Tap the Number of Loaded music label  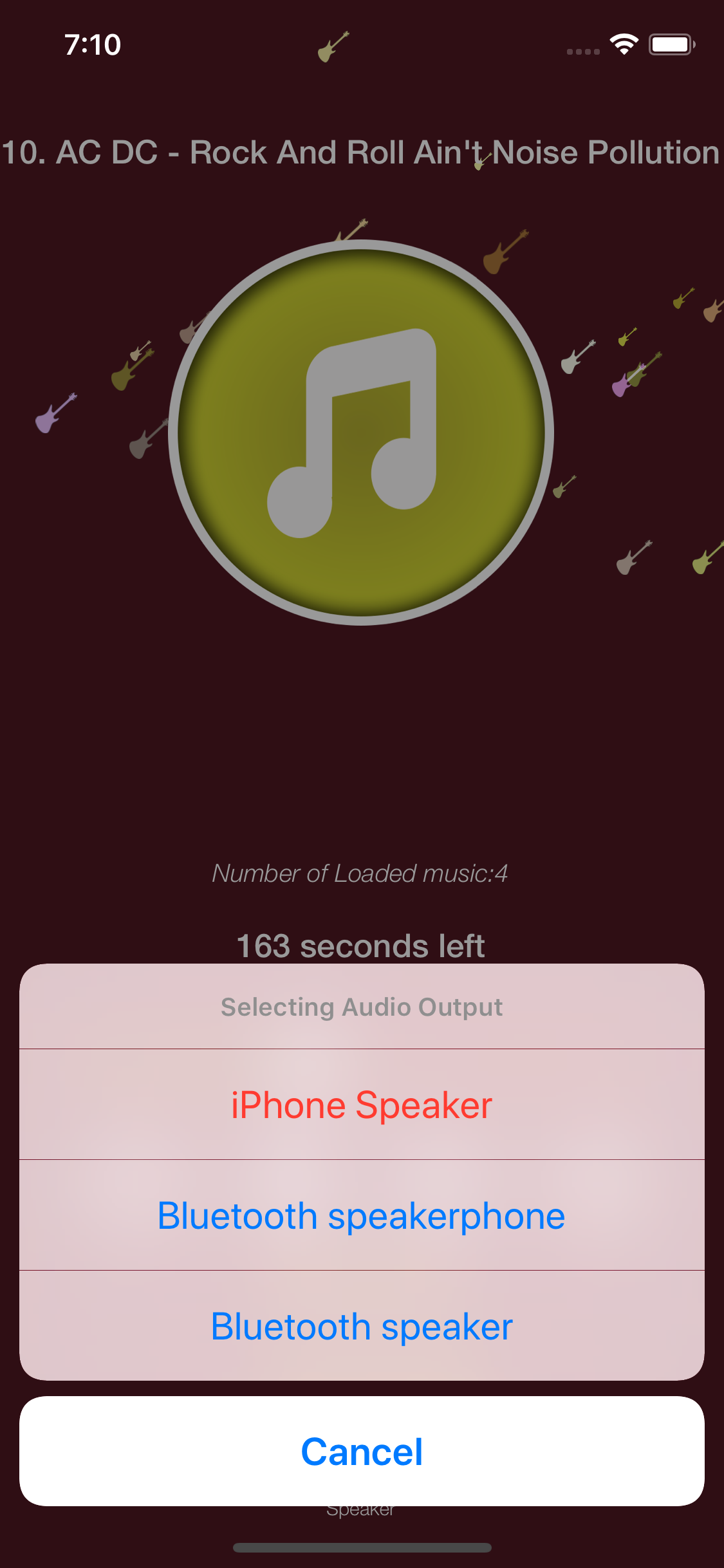[362, 874]
